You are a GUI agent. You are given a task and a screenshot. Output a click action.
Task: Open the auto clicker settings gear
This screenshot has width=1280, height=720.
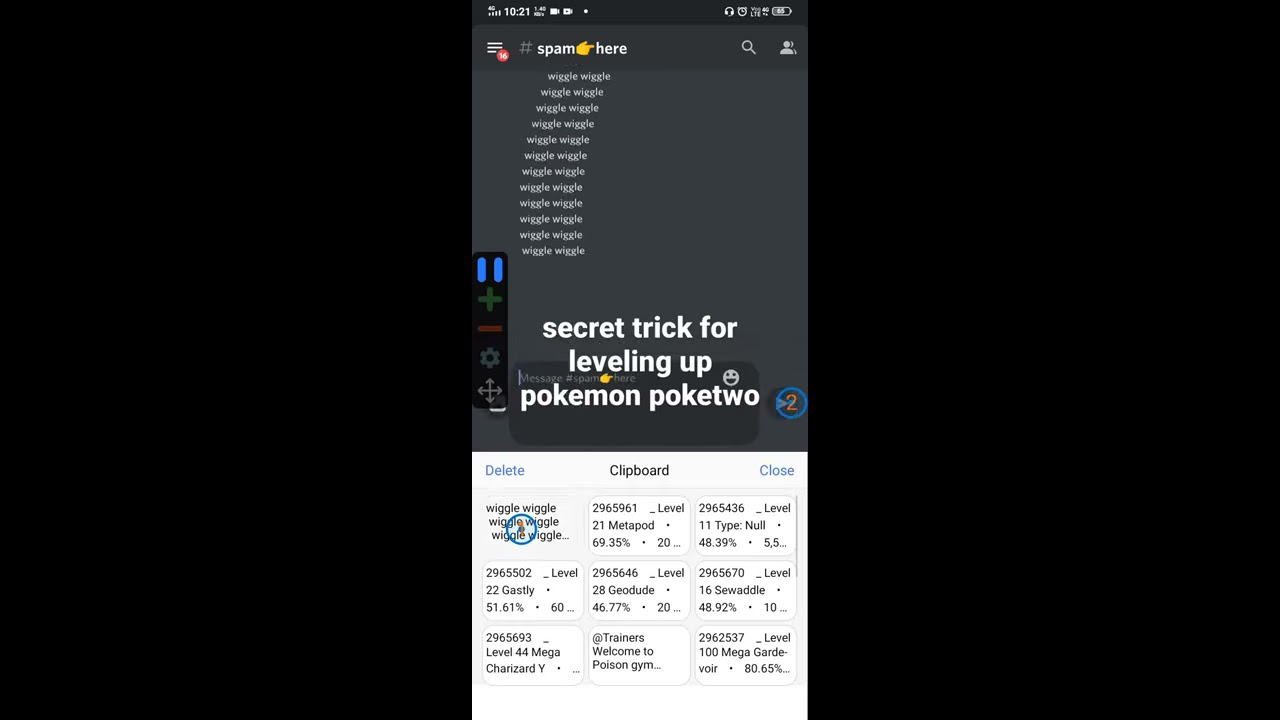[x=490, y=358]
